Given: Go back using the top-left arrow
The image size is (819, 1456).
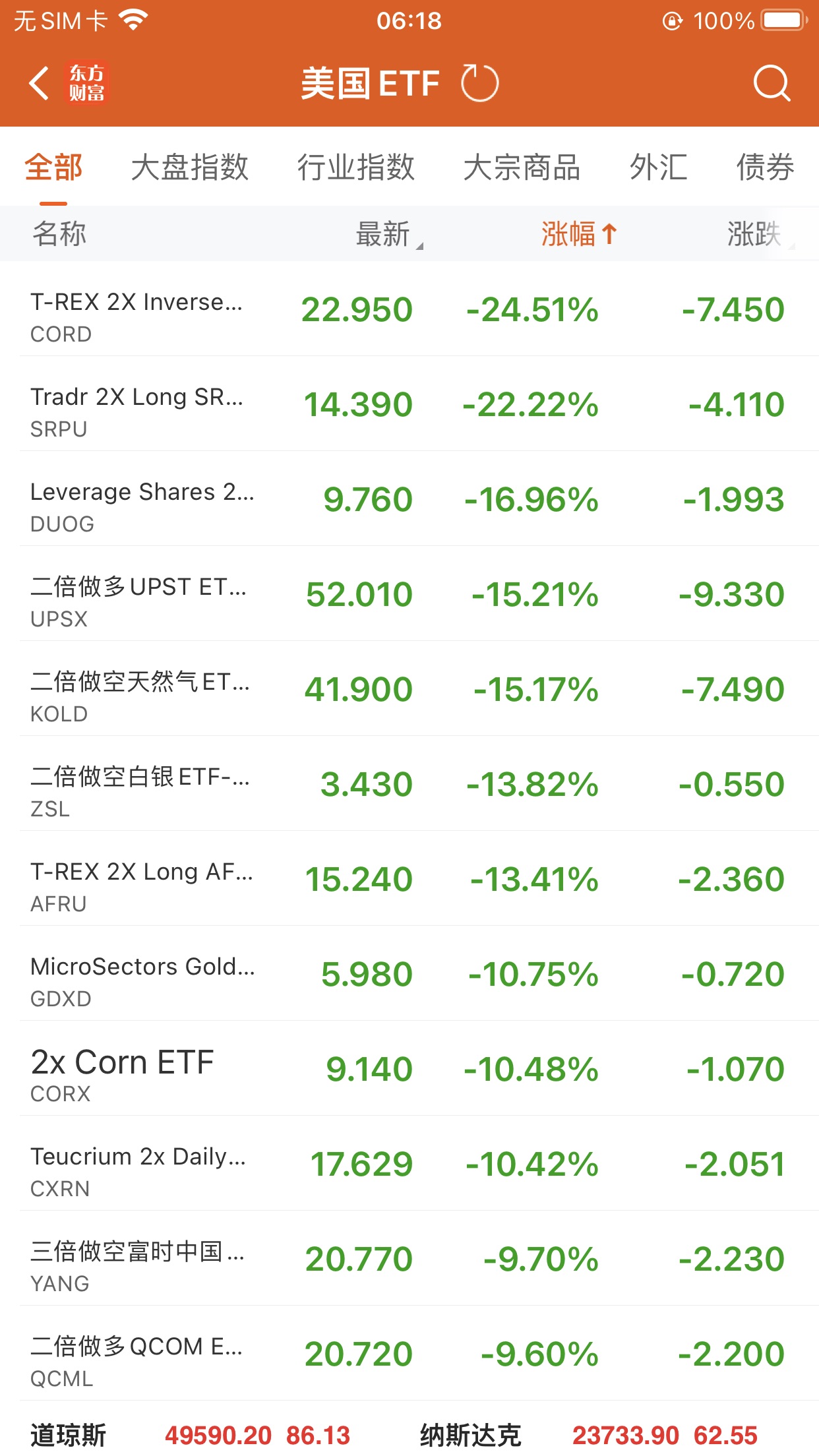Looking at the screenshot, I should point(40,84).
